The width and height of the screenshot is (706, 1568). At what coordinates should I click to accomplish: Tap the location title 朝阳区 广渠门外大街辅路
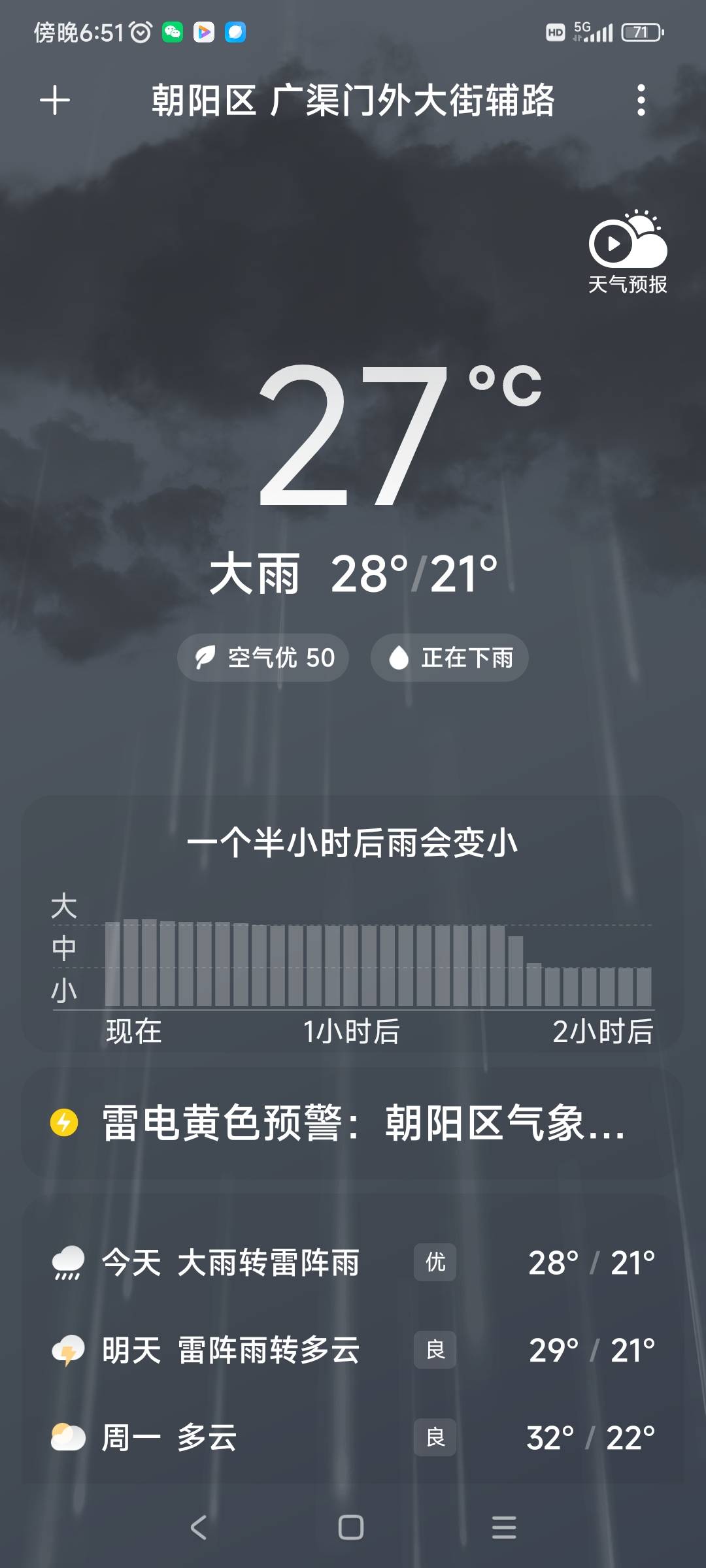pyautogui.click(x=353, y=101)
